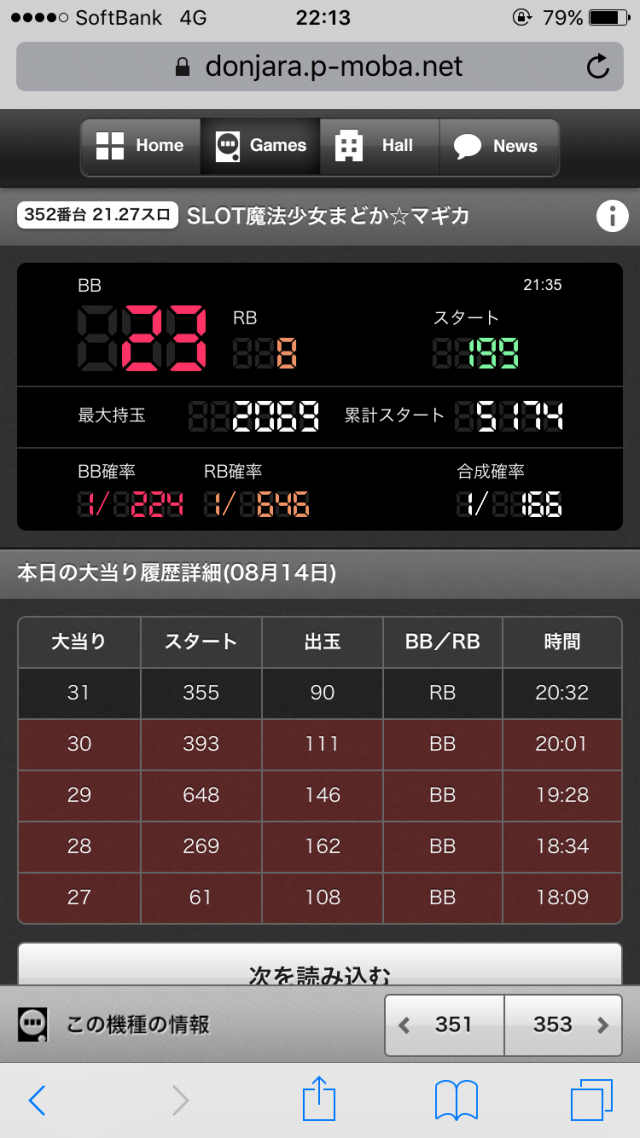Open Safari bookmarks
The height and width of the screenshot is (1138, 640).
point(456,1100)
